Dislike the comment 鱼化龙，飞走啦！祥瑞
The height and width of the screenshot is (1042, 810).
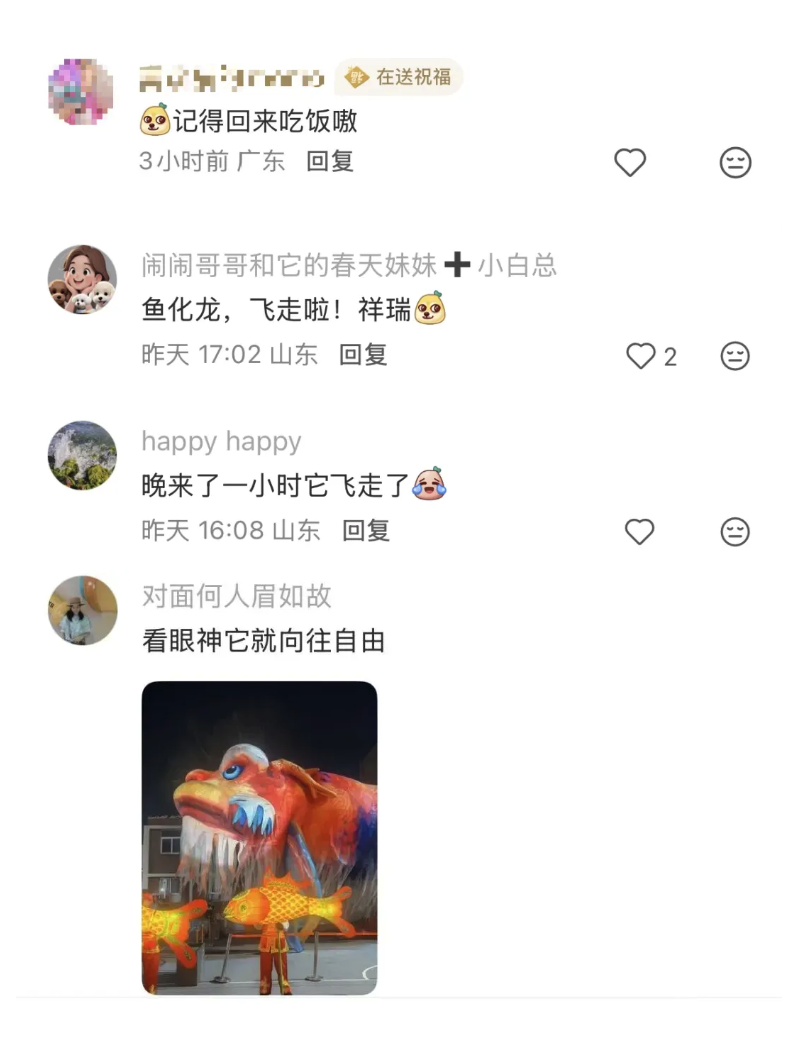[735, 356]
